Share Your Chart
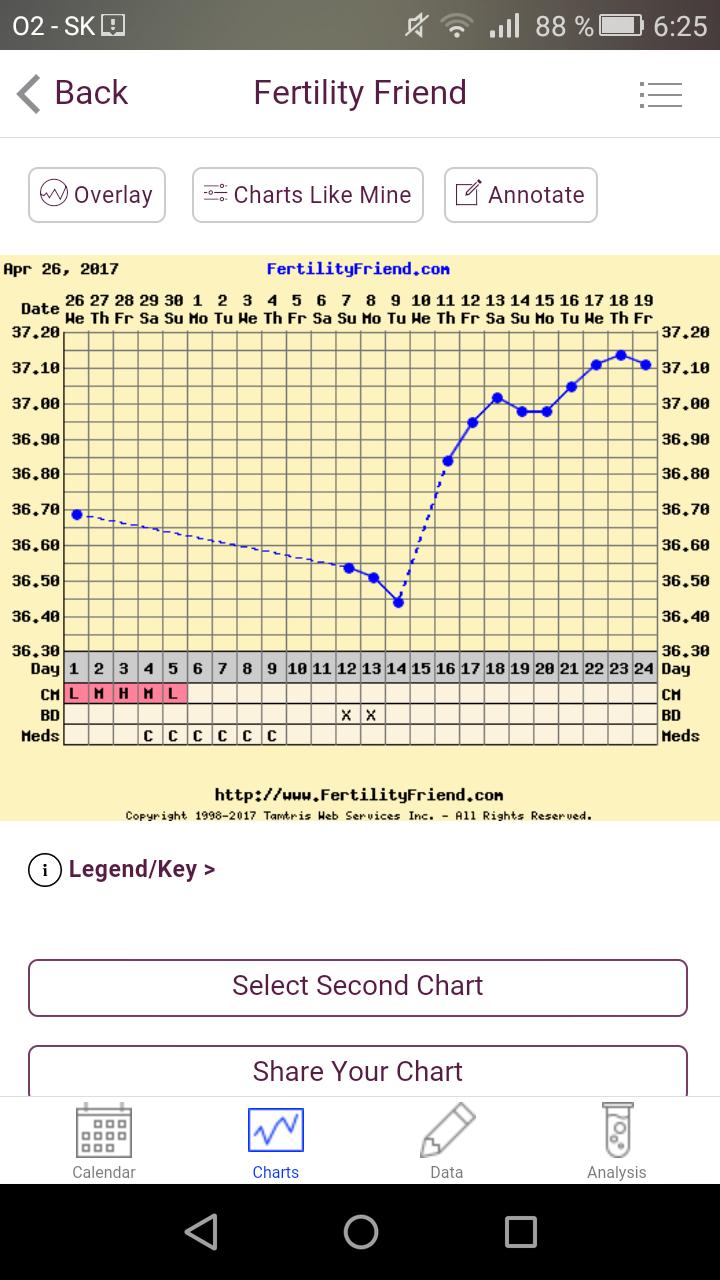Viewport: 720px width, 1280px height. pyautogui.click(x=358, y=1071)
